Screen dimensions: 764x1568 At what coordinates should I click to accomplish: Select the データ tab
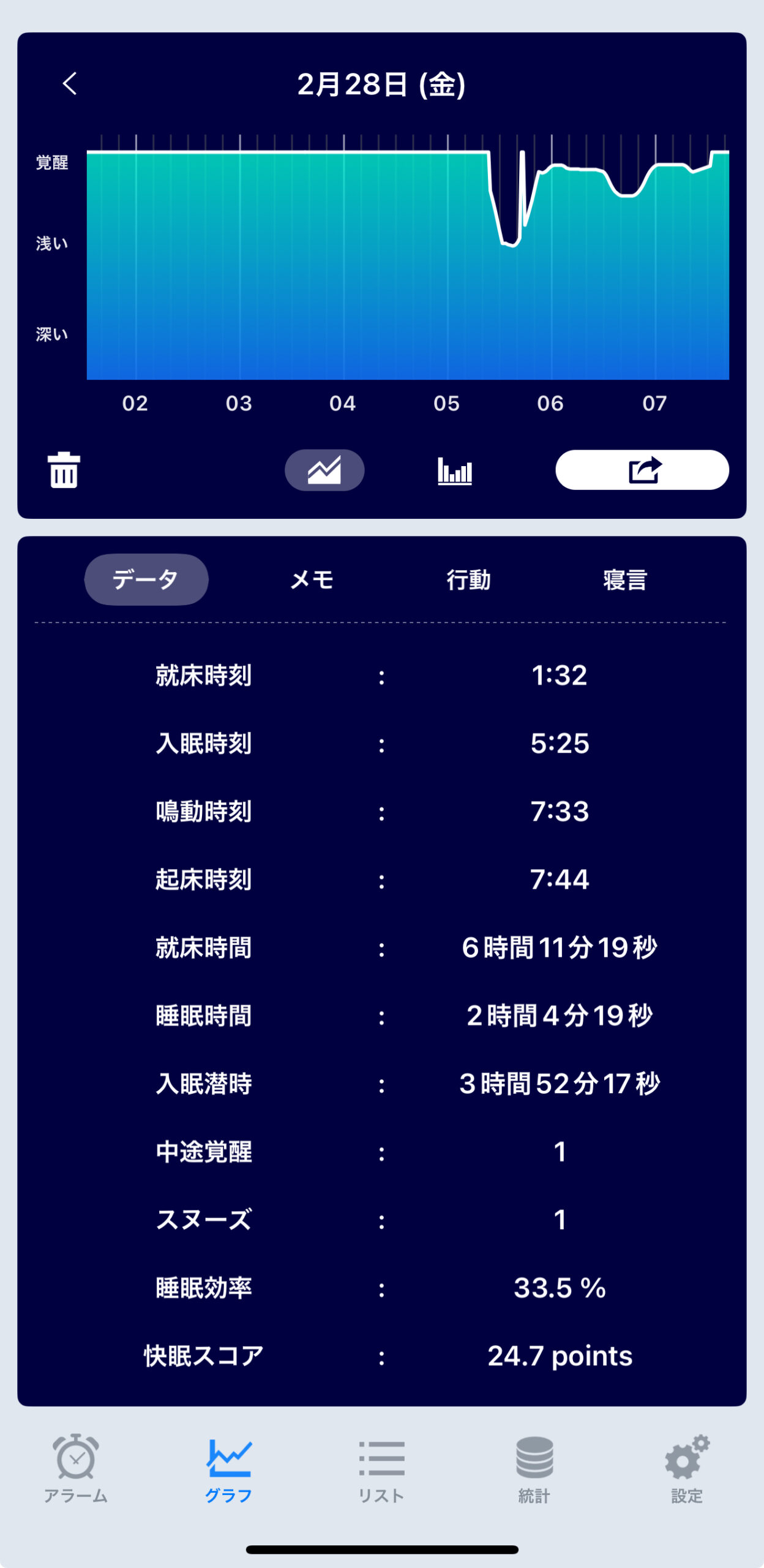146,579
